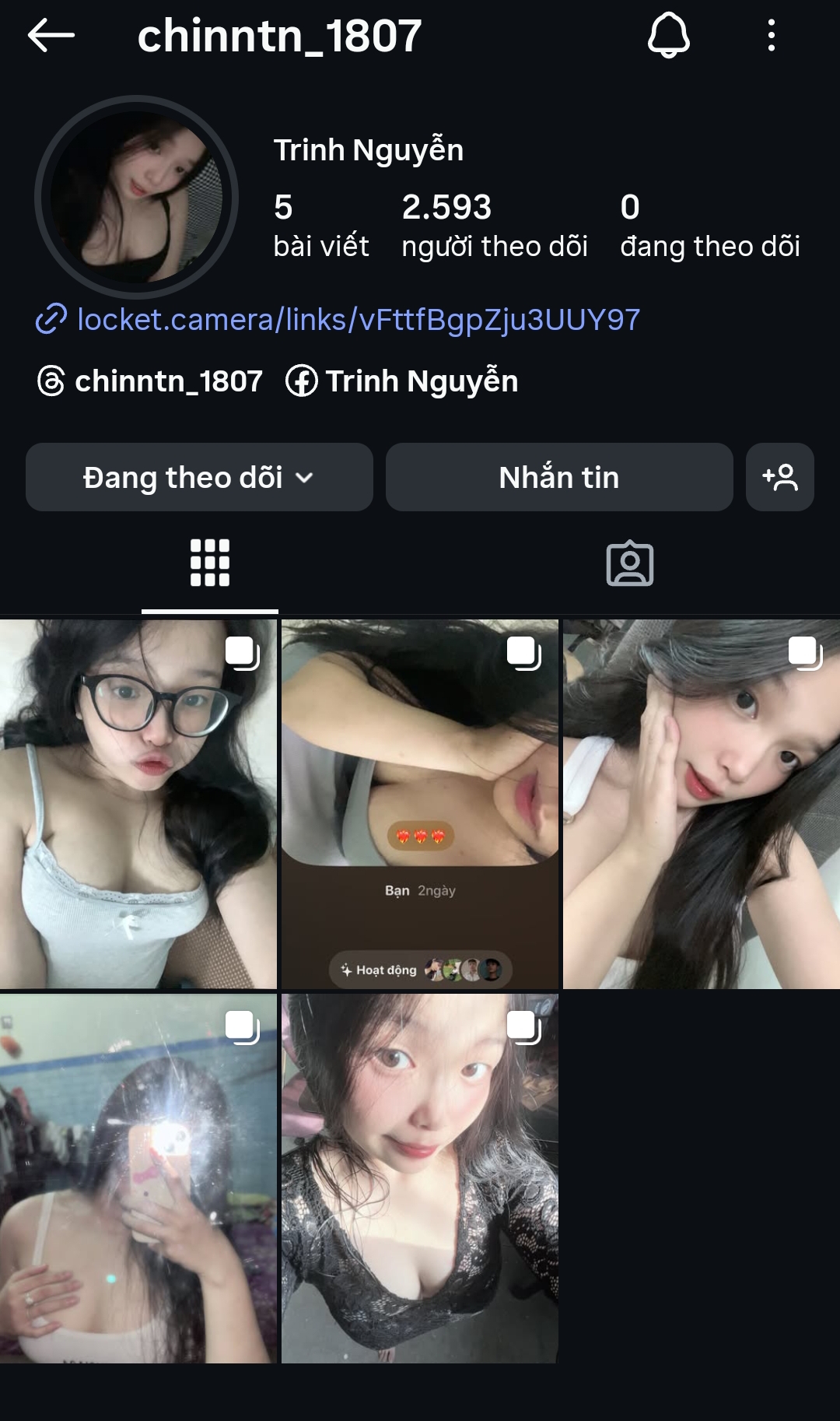
Task: Tap the Nhắn tin button
Action: 559,477
